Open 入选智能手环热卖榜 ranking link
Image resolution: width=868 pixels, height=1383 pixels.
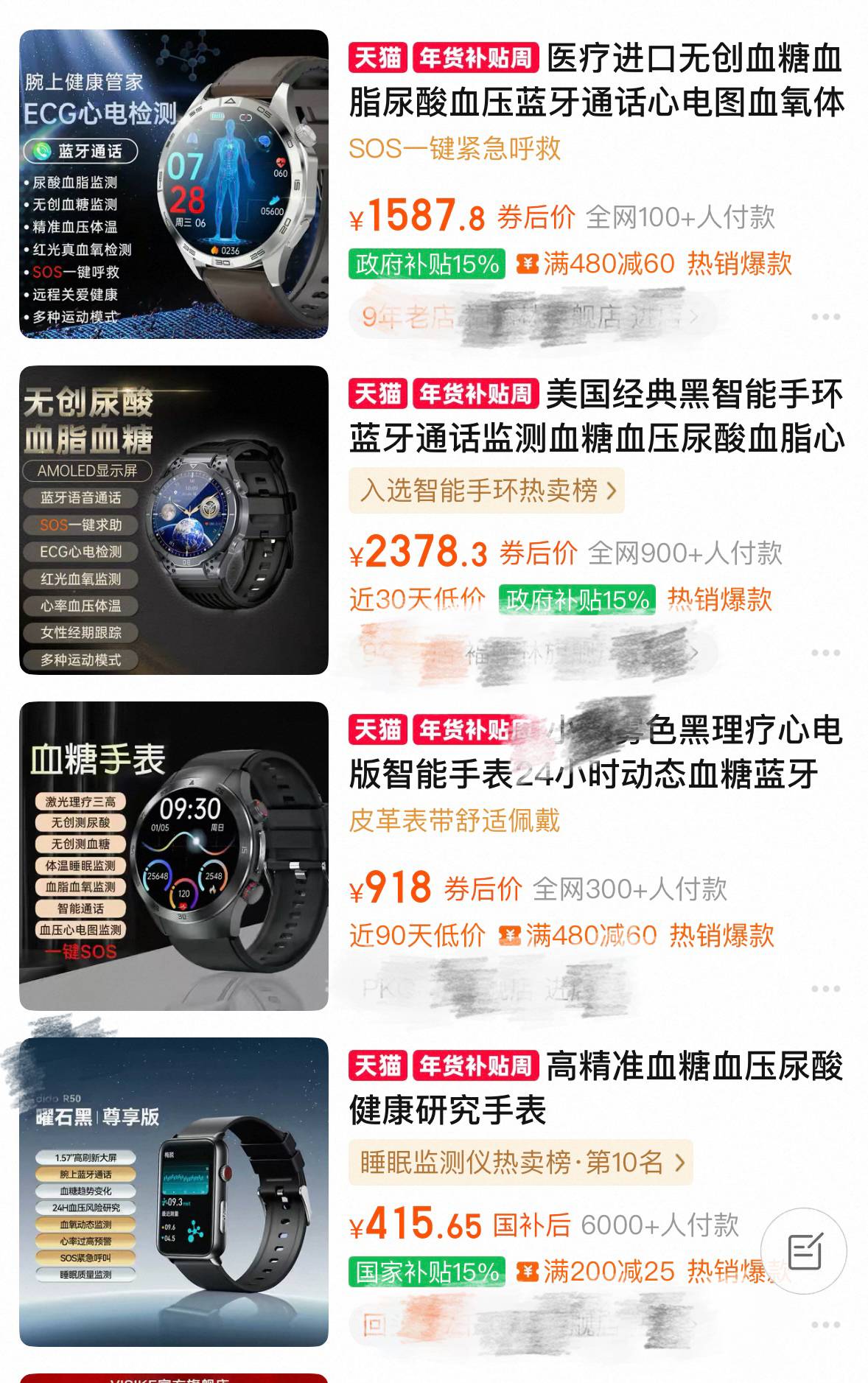click(x=486, y=491)
